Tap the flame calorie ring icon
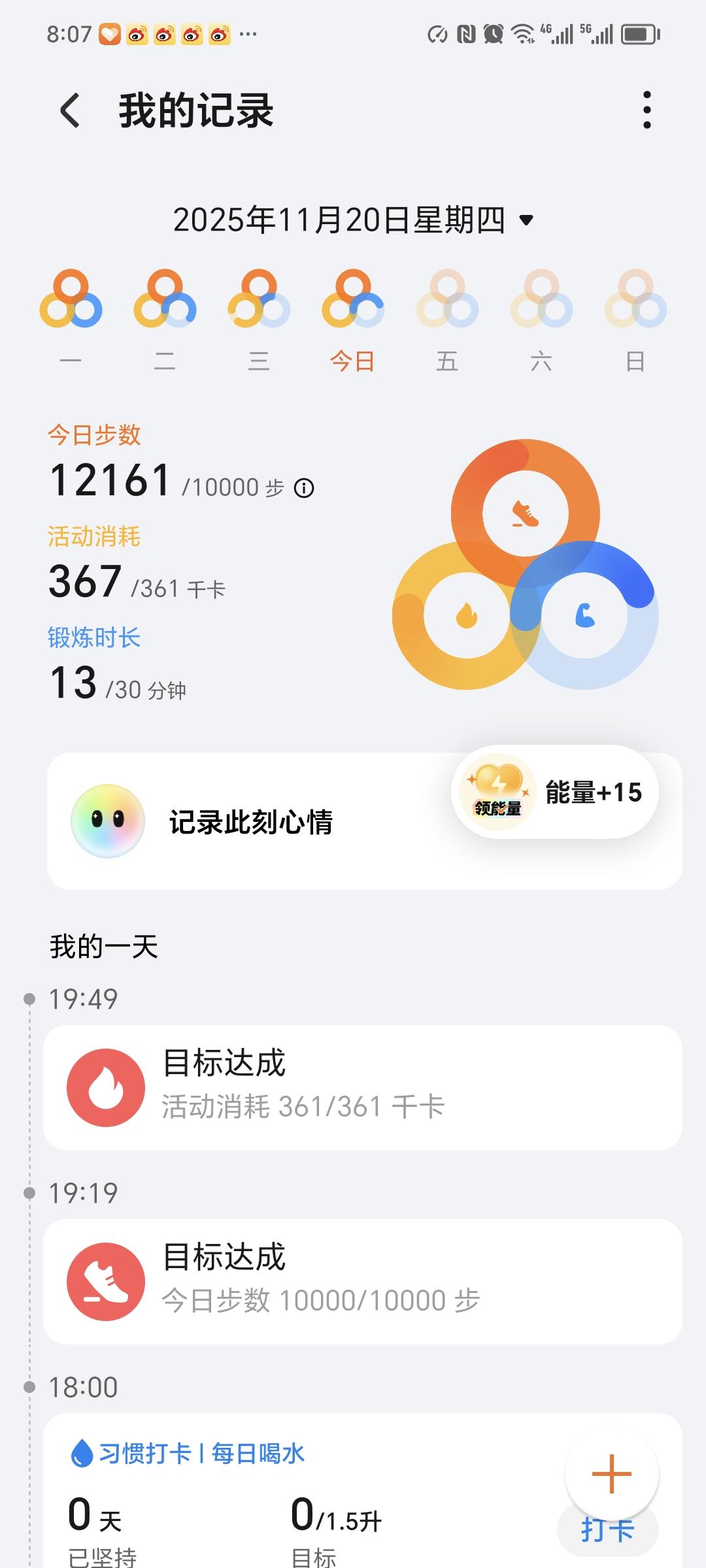The image size is (706, 1568). [466, 614]
